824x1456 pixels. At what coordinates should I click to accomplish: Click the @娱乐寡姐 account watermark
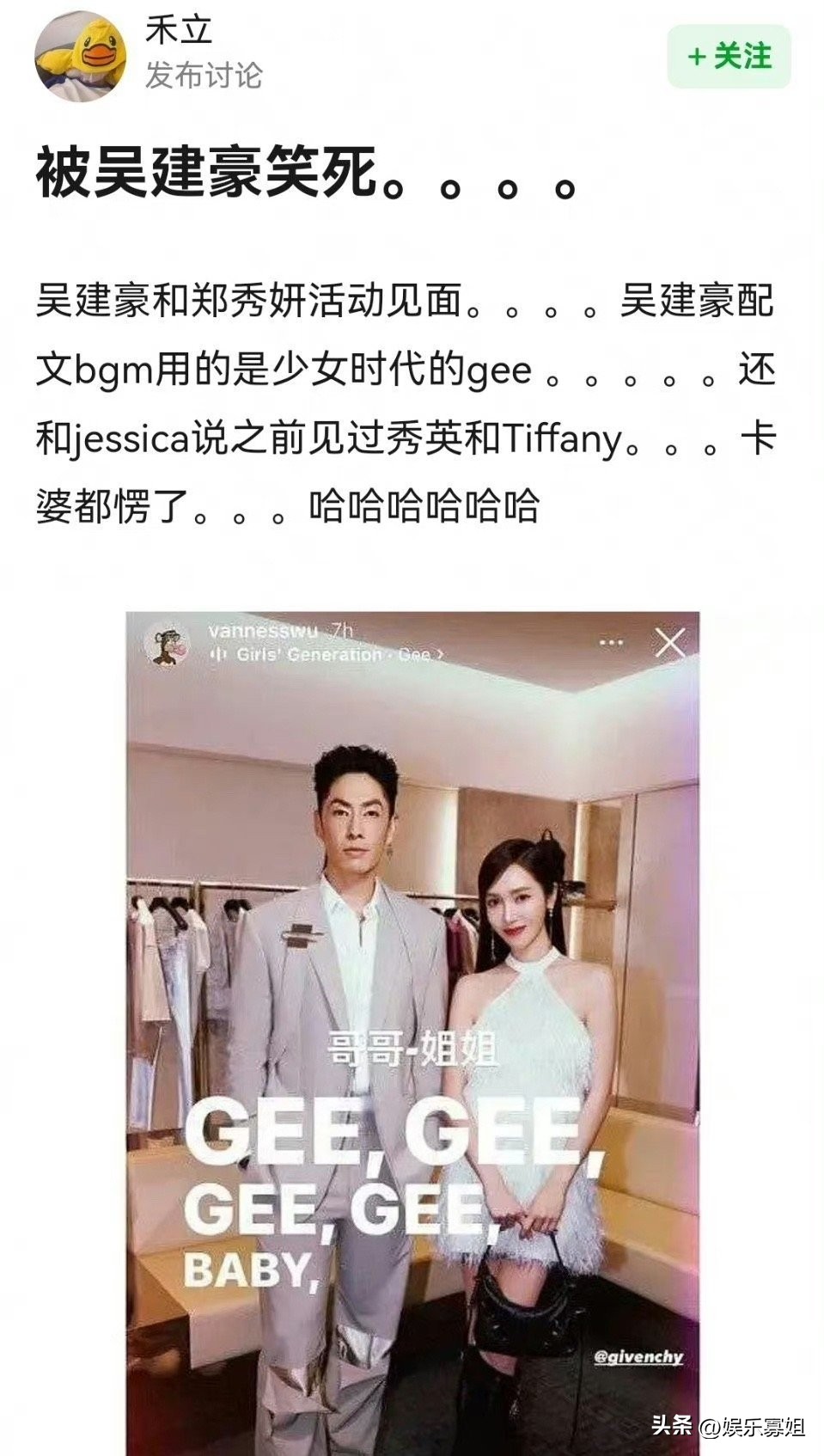coord(752,1425)
